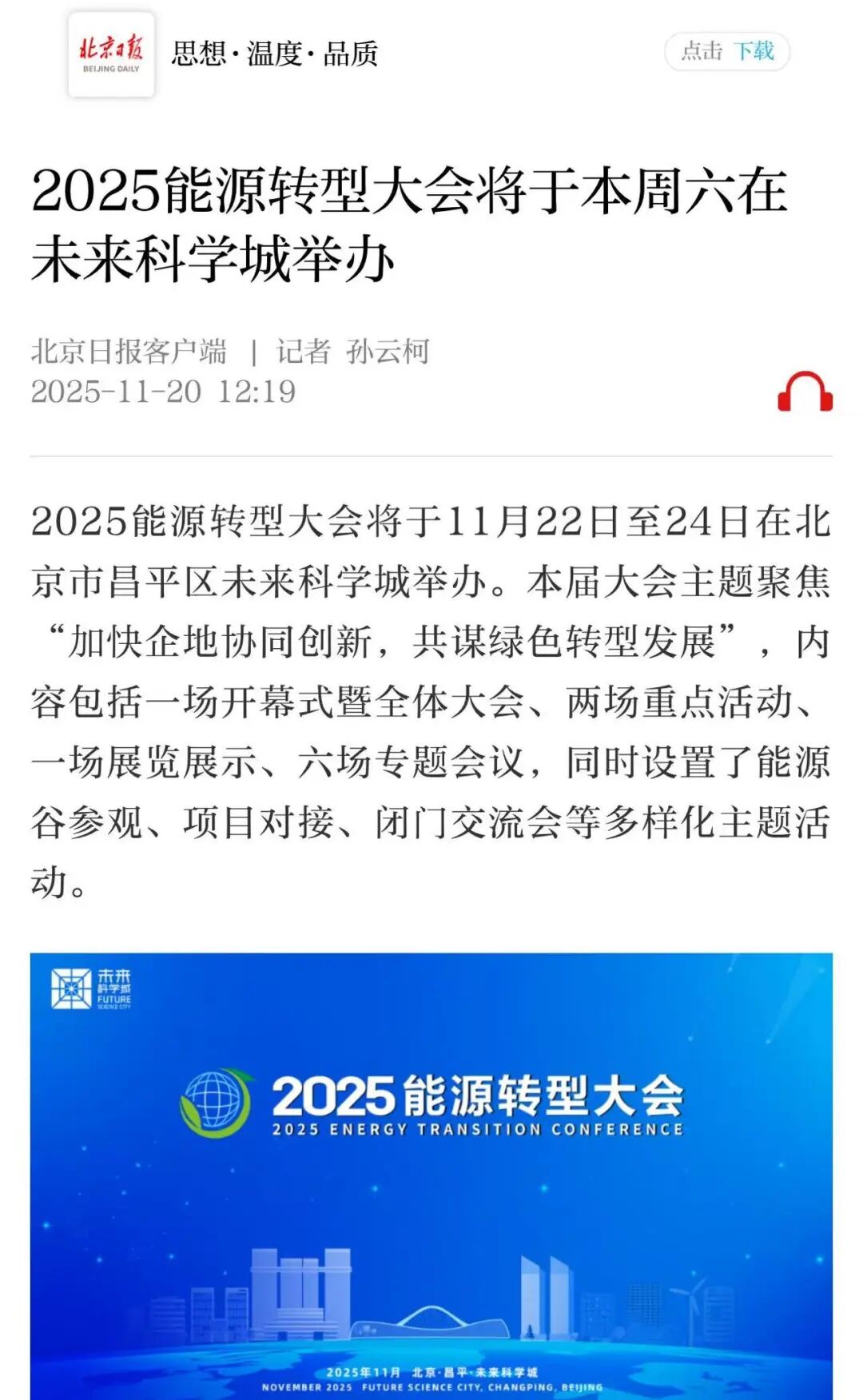The image size is (863, 1400).
Task: Click the 2025 ENERGY TRANSITION CONFERENCE subtitle
Action: [x=479, y=1129]
